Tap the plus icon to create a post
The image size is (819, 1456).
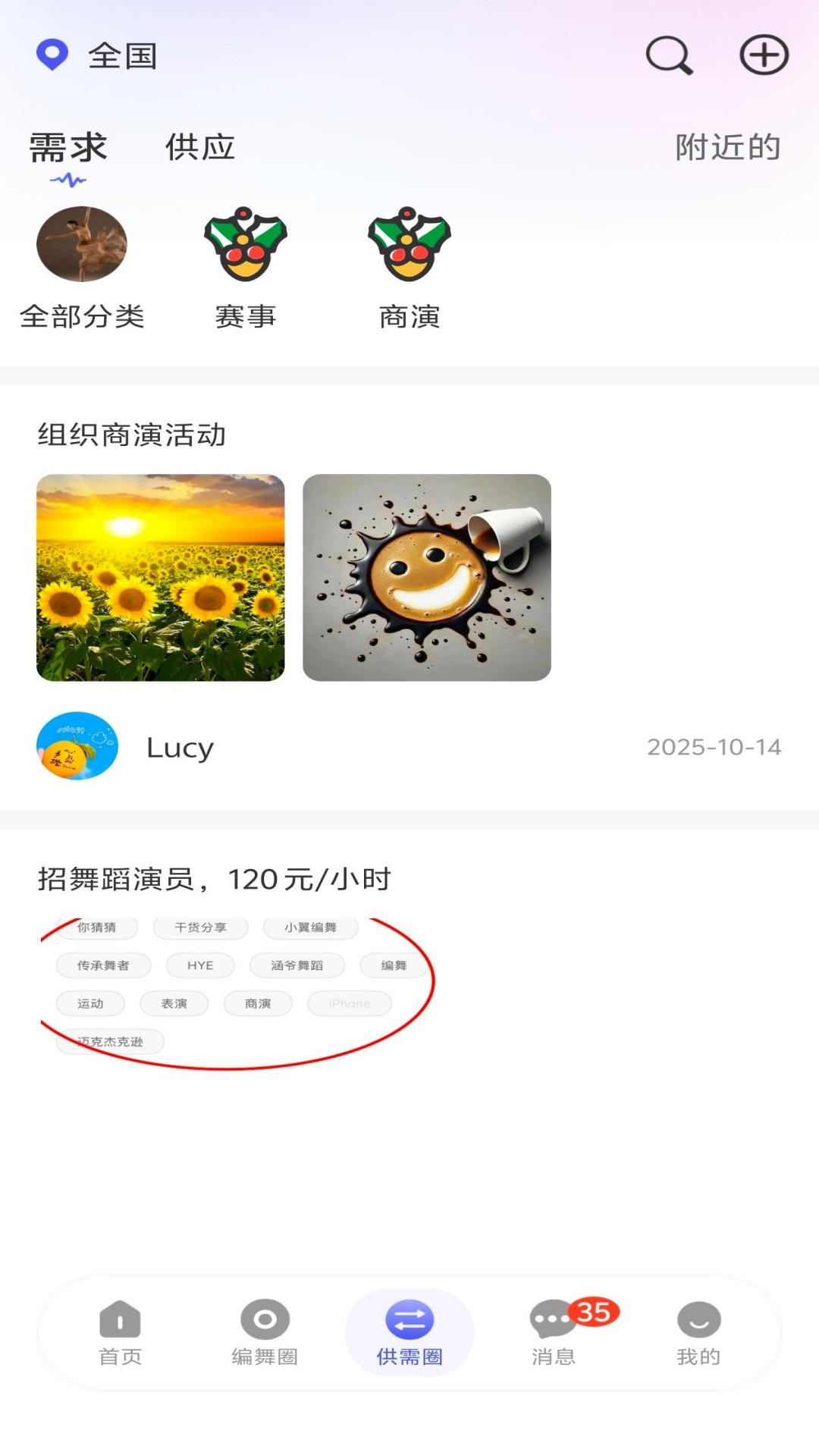pyautogui.click(x=764, y=55)
